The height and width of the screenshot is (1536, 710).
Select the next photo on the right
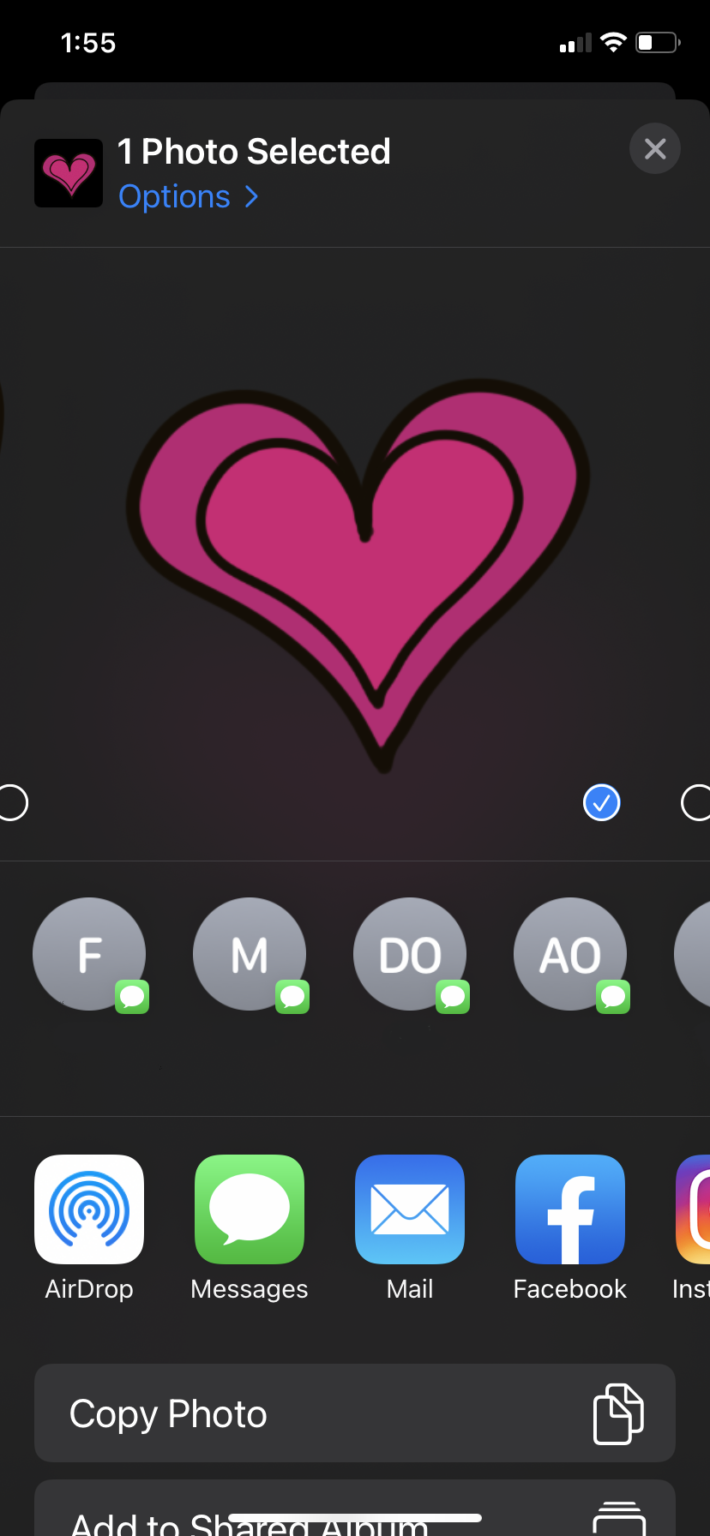(695, 802)
